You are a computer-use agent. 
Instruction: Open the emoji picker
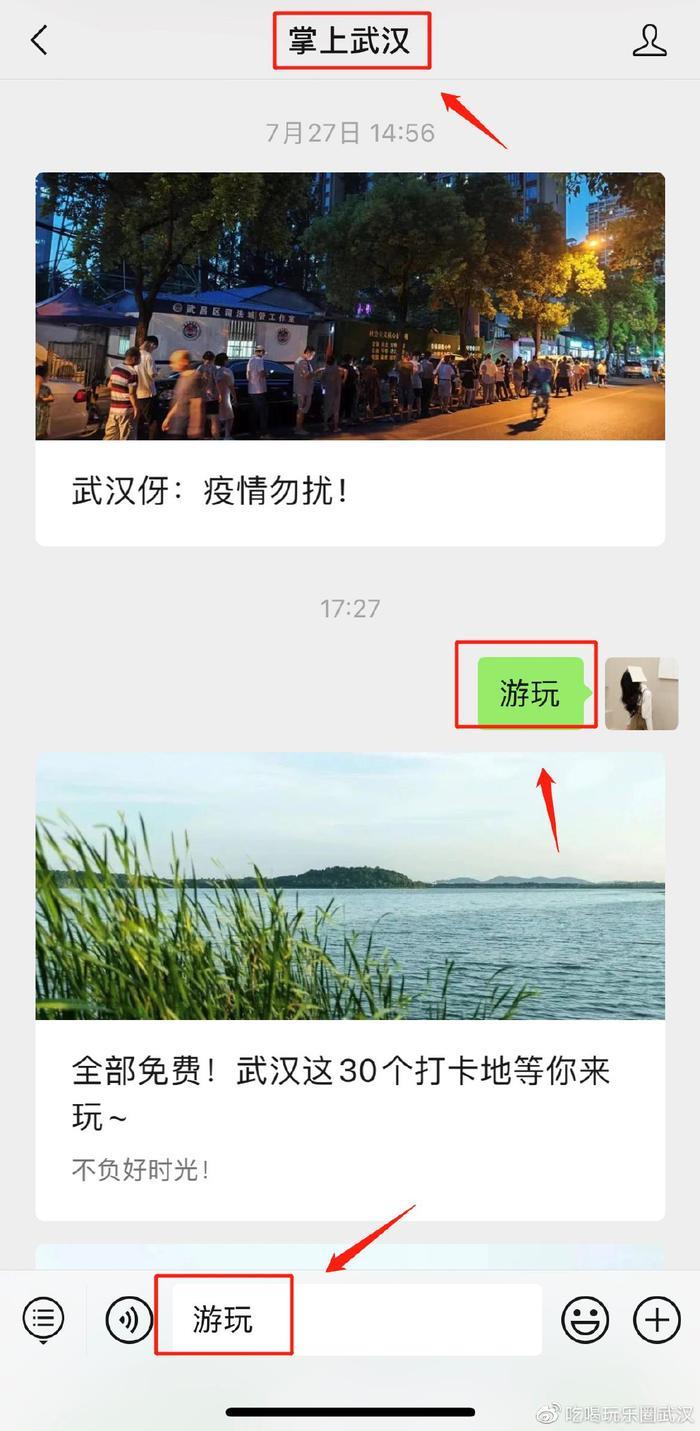[x=585, y=1320]
